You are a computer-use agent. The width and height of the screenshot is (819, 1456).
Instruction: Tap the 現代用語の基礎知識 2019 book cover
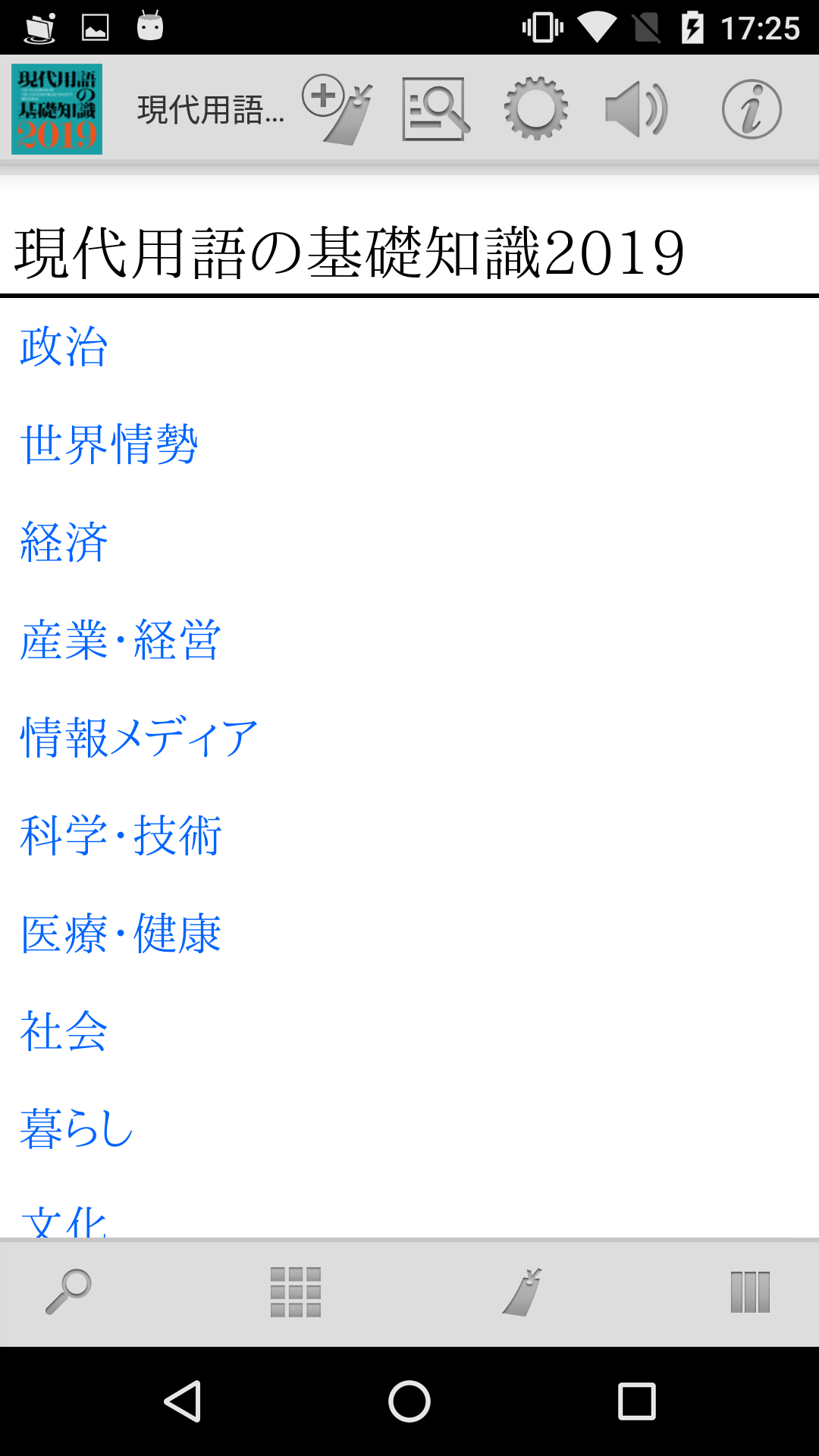point(57,109)
